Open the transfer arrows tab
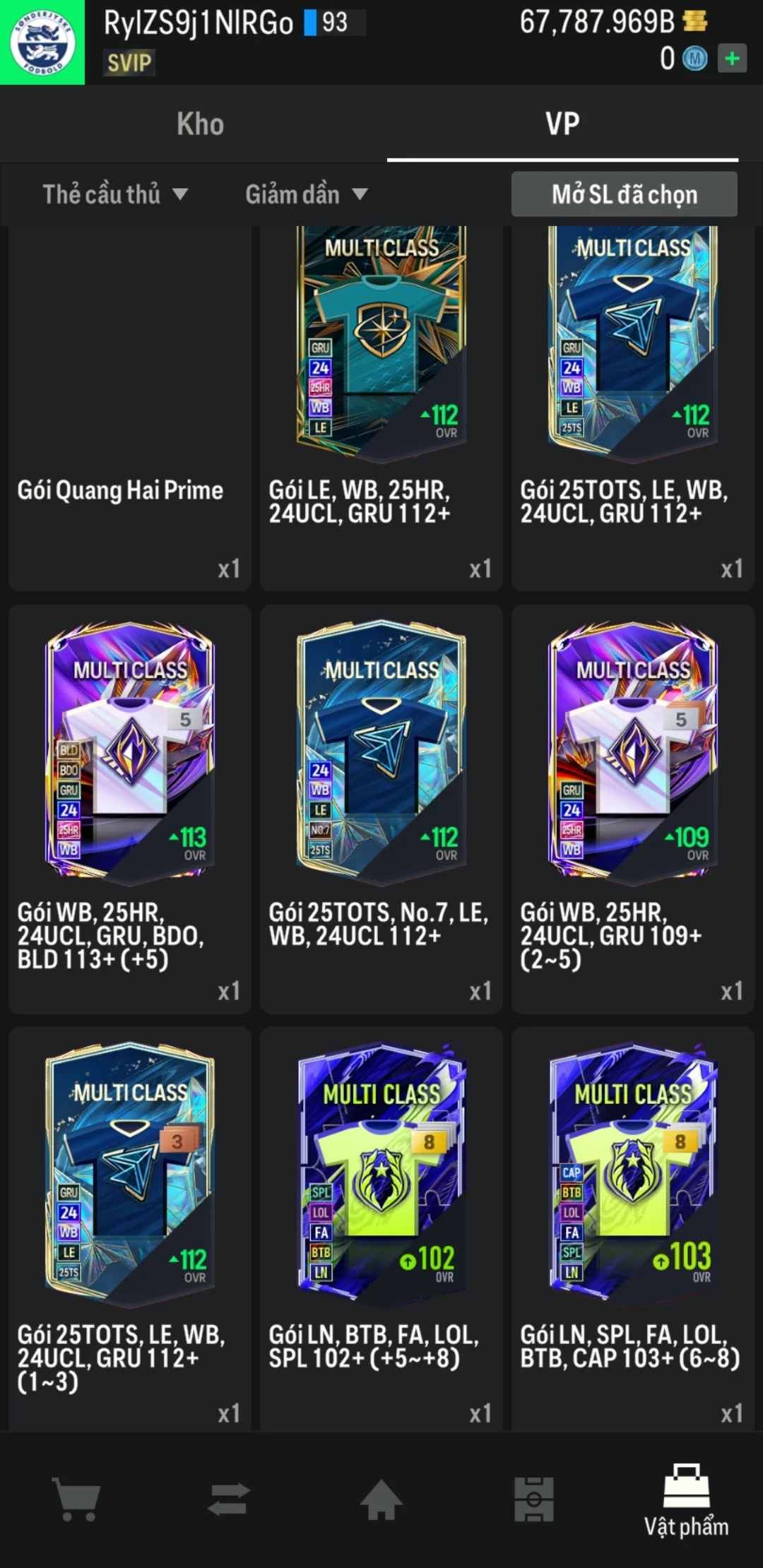This screenshot has height=1568, width=763. (229, 1499)
